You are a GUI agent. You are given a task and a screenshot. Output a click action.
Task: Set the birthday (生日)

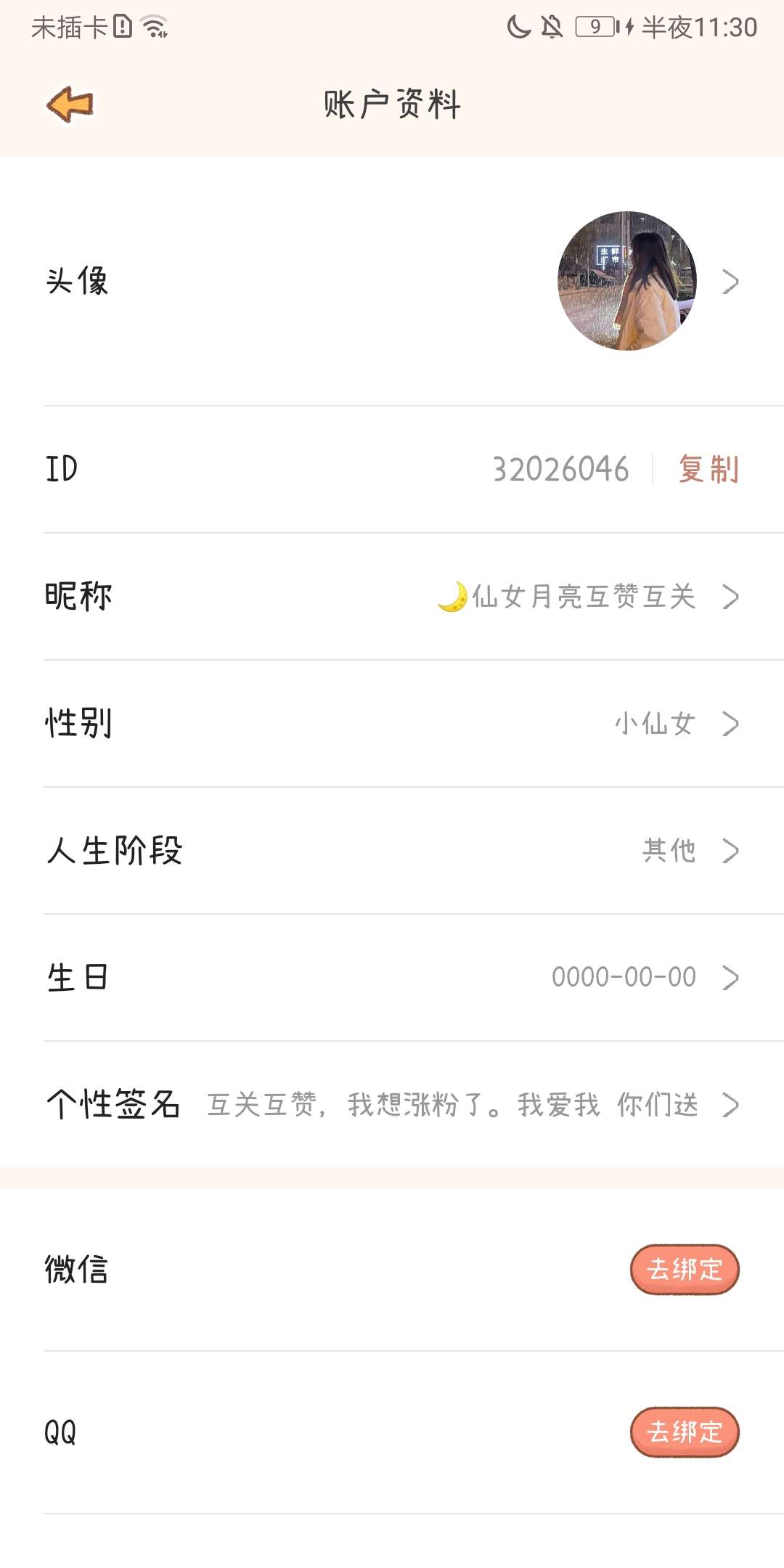click(392, 978)
